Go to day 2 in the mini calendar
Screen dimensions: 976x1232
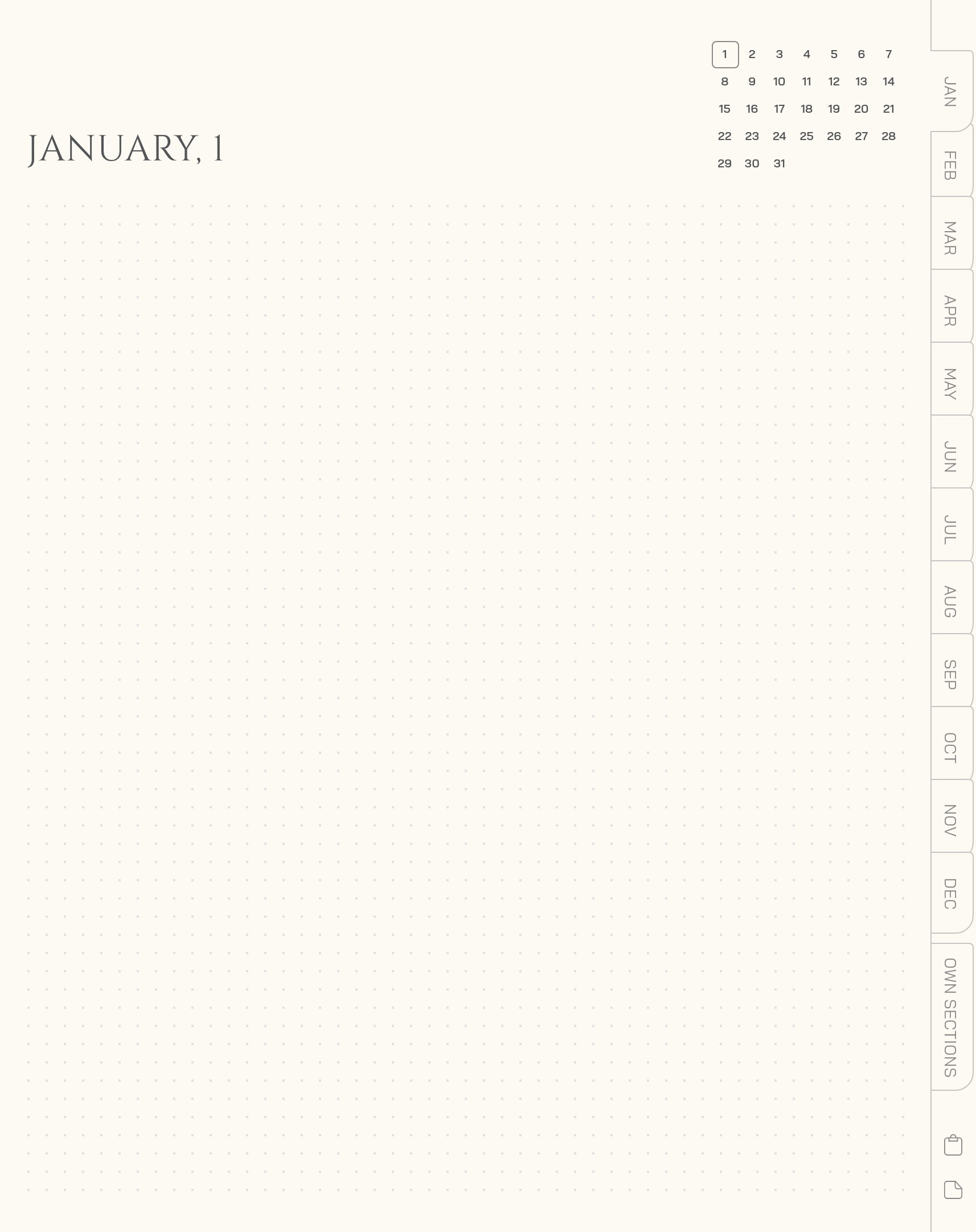click(x=752, y=54)
